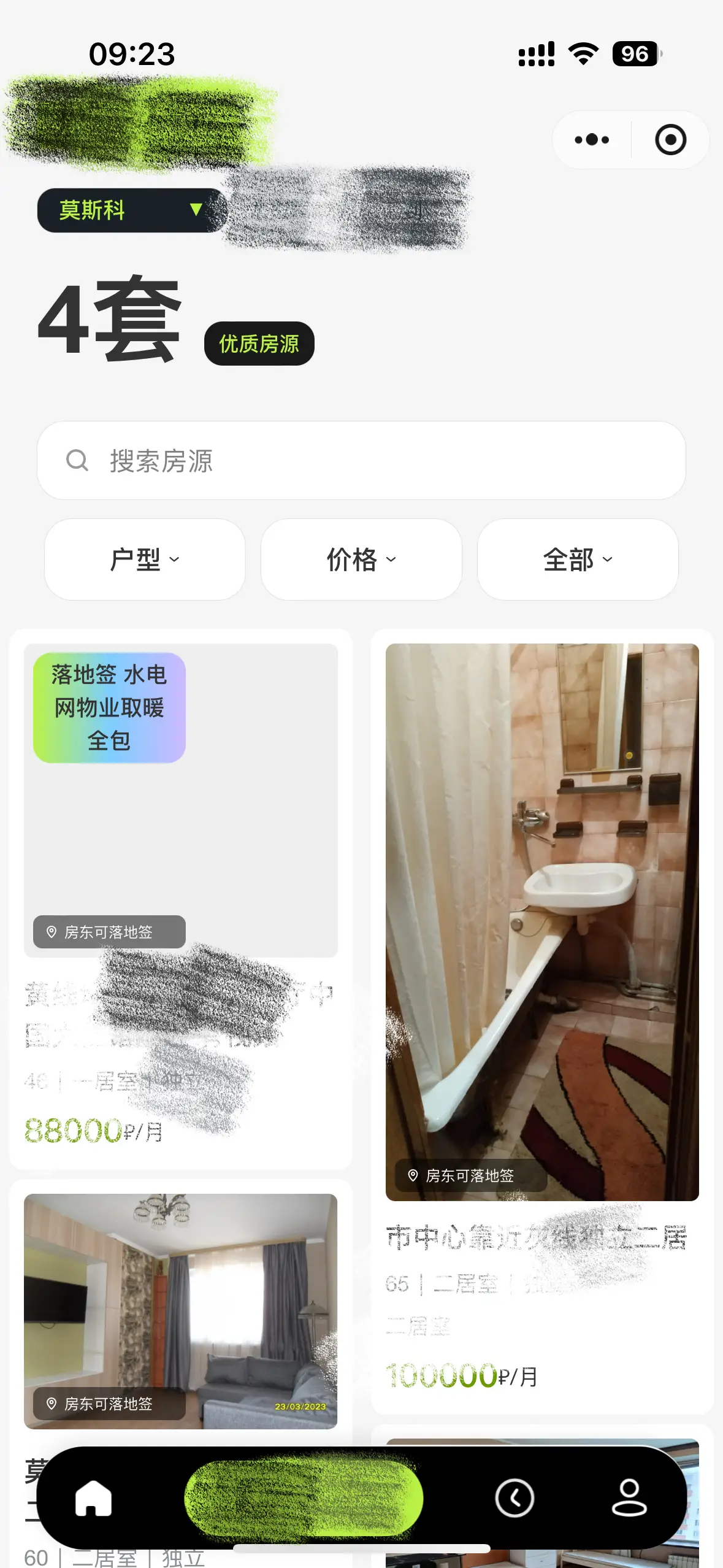Go to the home tab
Image resolution: width=723 pixels, height=1568 pixels.
tap(93, 1497)
